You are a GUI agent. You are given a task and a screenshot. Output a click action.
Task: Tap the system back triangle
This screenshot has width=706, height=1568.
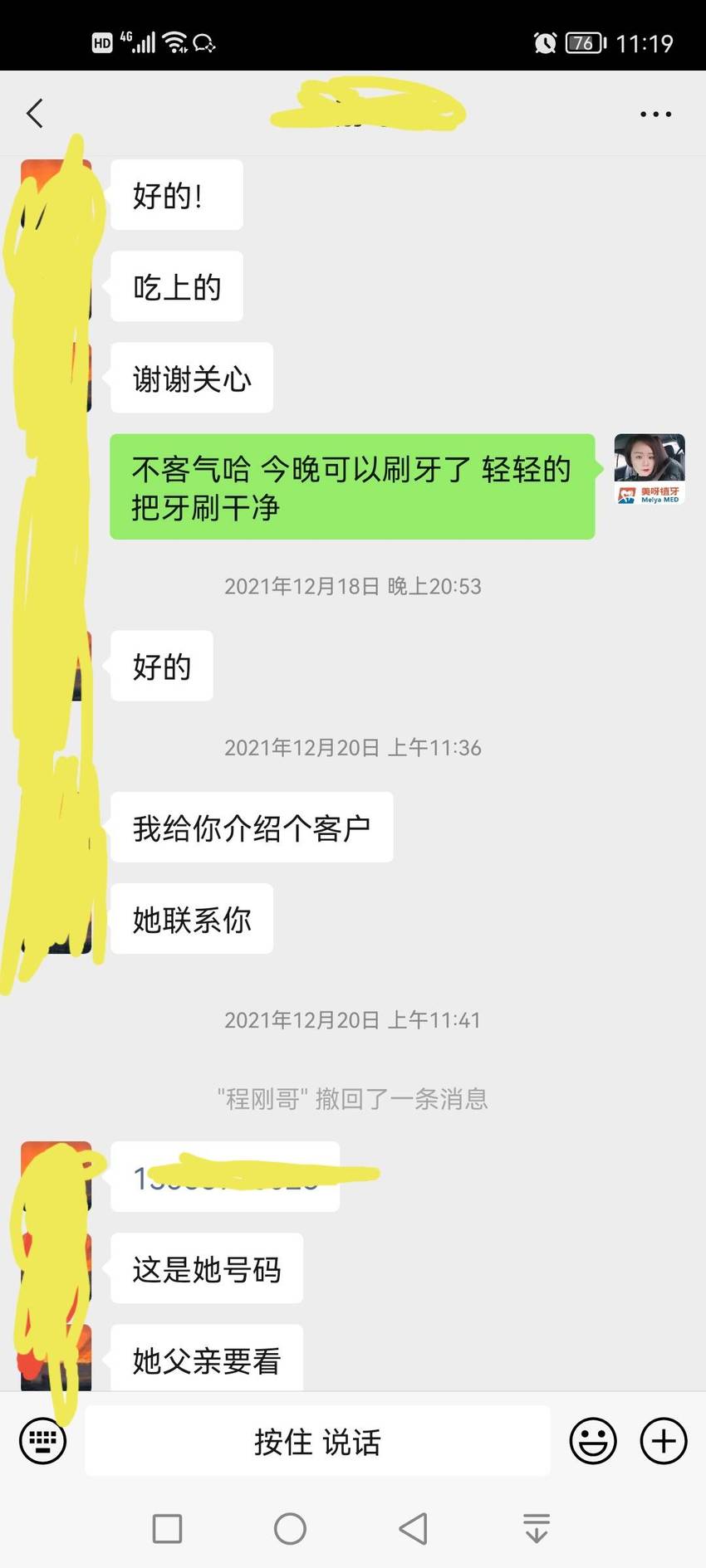point(413,1528)
